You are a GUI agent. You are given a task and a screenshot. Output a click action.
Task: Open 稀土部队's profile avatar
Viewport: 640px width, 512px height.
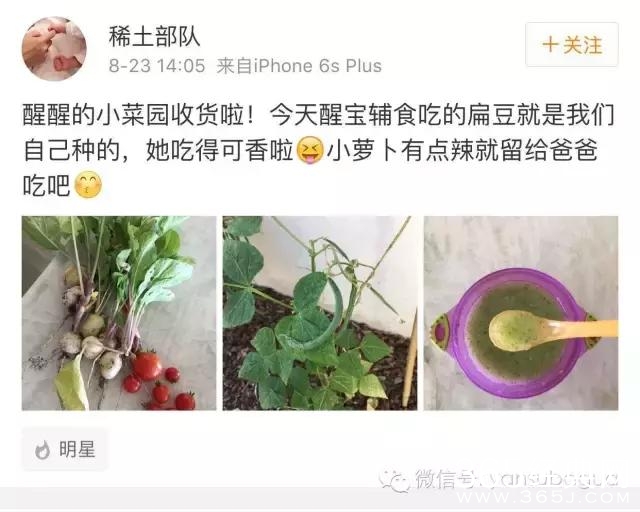tap(54, 48)
